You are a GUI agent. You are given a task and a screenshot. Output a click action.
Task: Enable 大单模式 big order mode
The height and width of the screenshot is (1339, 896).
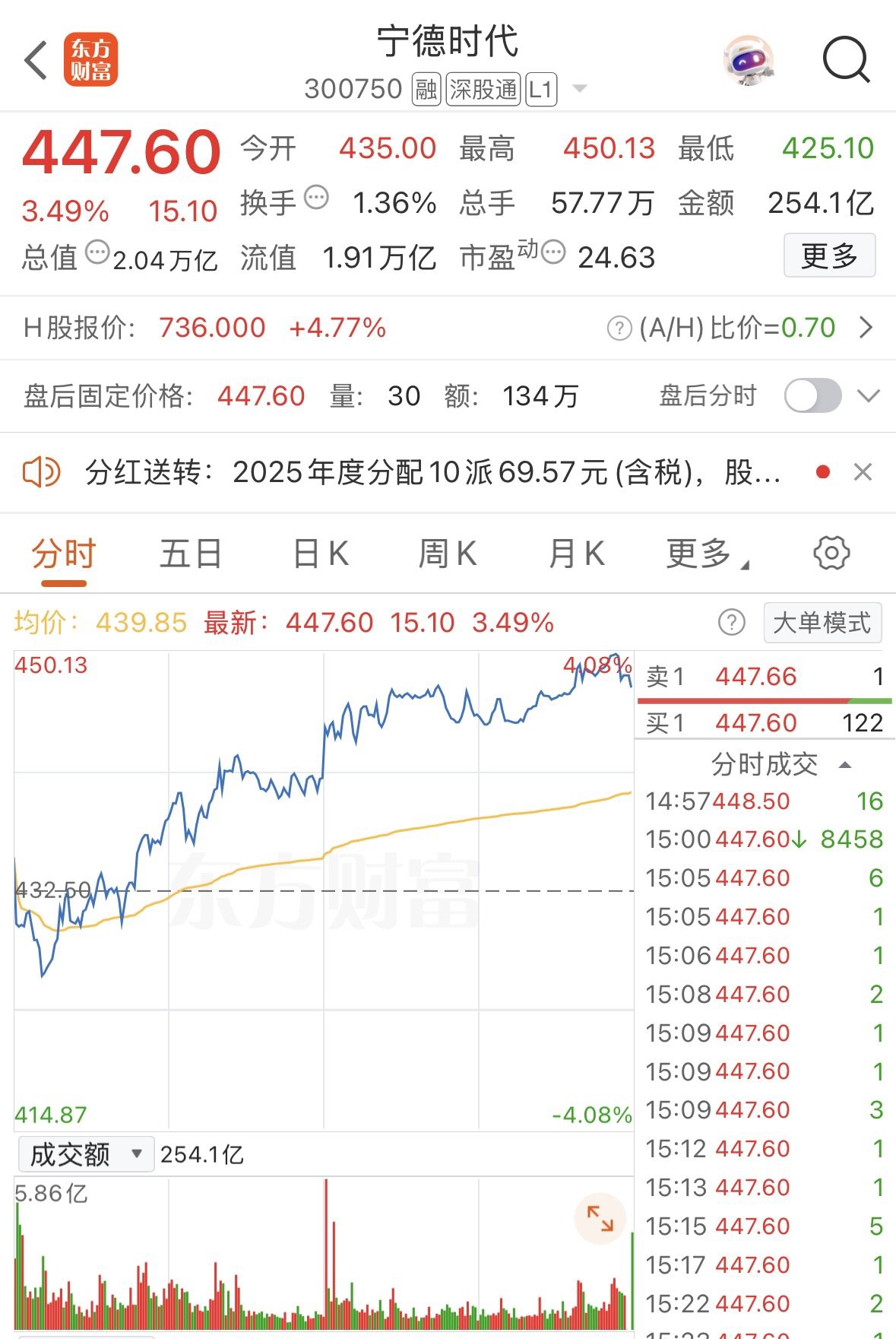tap(822, 623)
